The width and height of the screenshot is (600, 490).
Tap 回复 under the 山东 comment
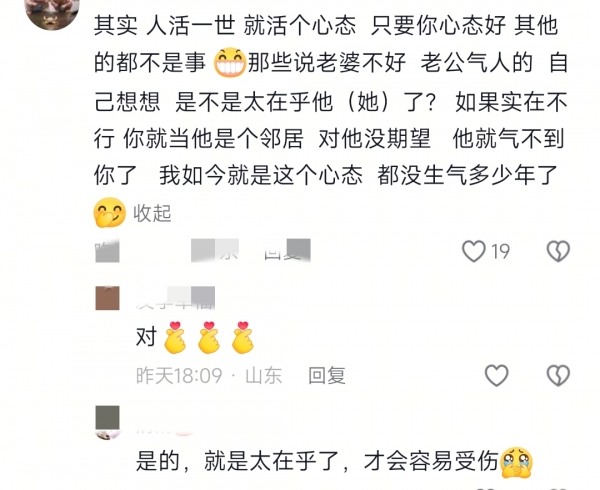[327, 375]
